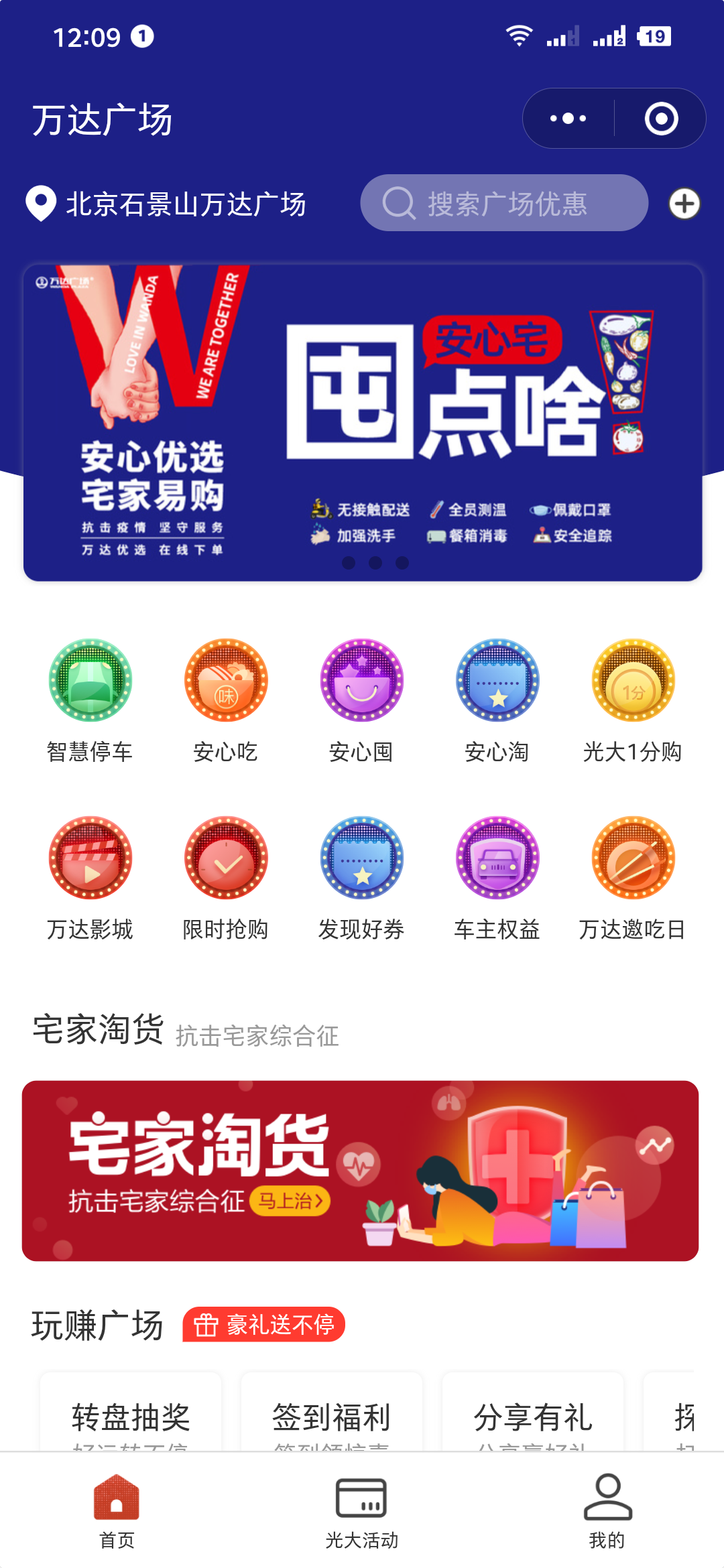Open the 囤点啥 promotional banner

363,423
